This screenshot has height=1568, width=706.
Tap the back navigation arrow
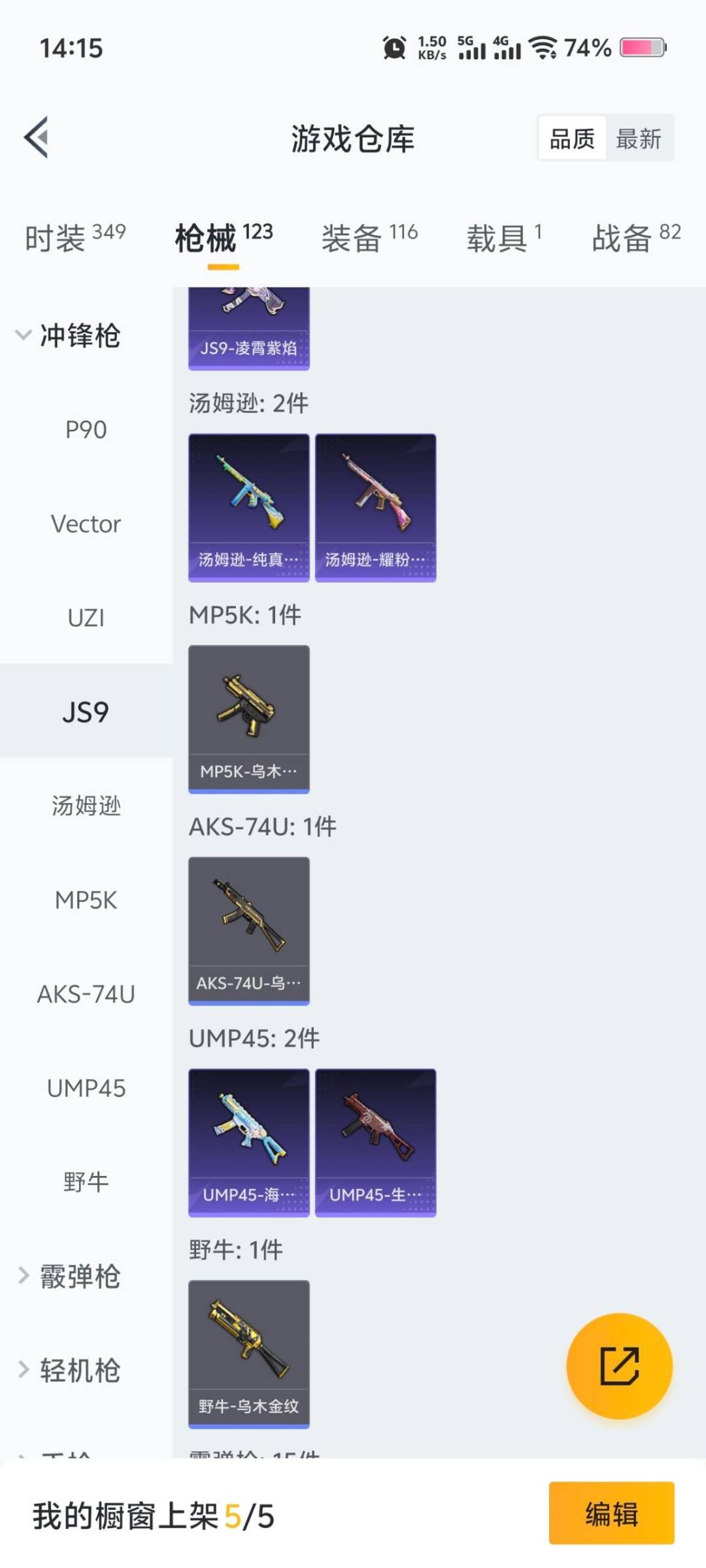[x=37, y=137]
